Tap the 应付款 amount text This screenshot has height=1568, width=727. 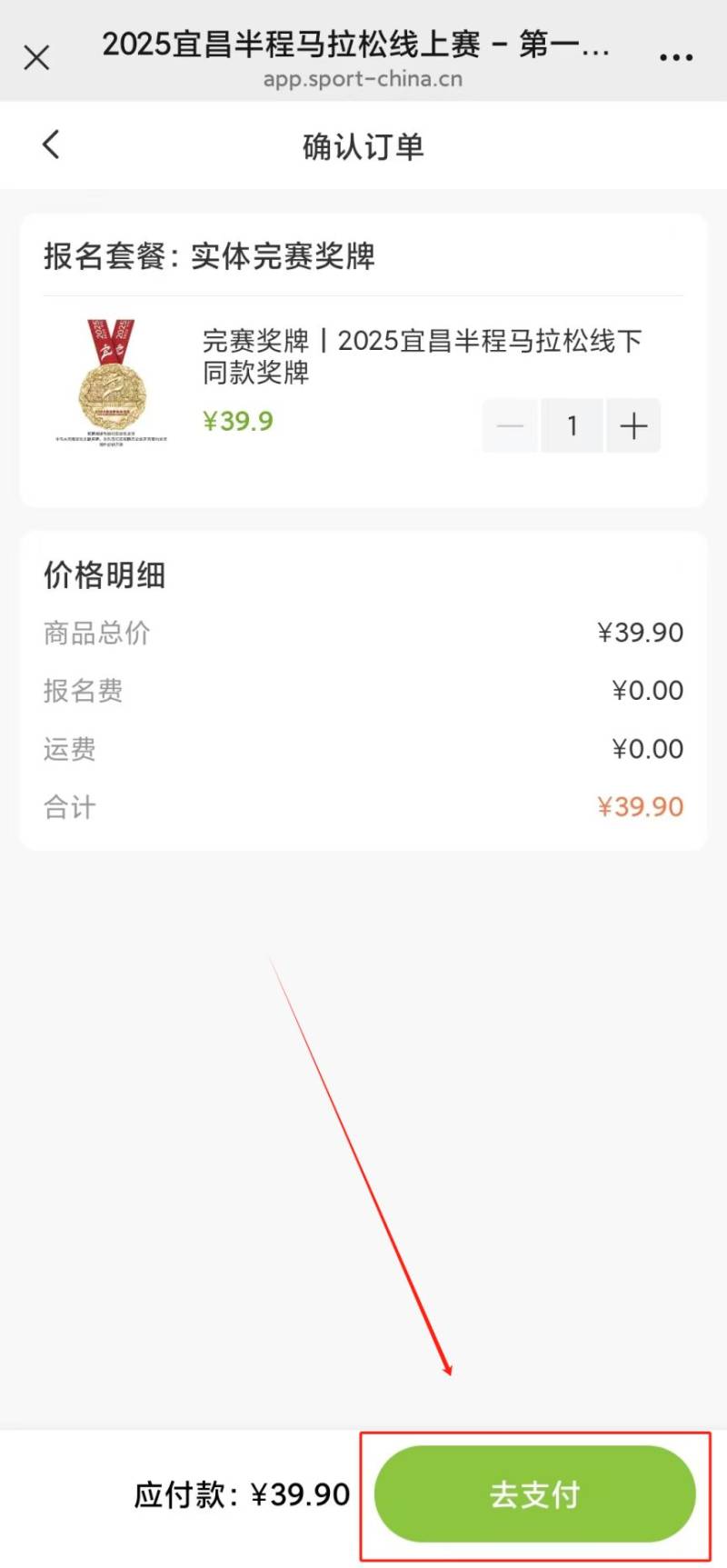click(x=245, y=1493)
